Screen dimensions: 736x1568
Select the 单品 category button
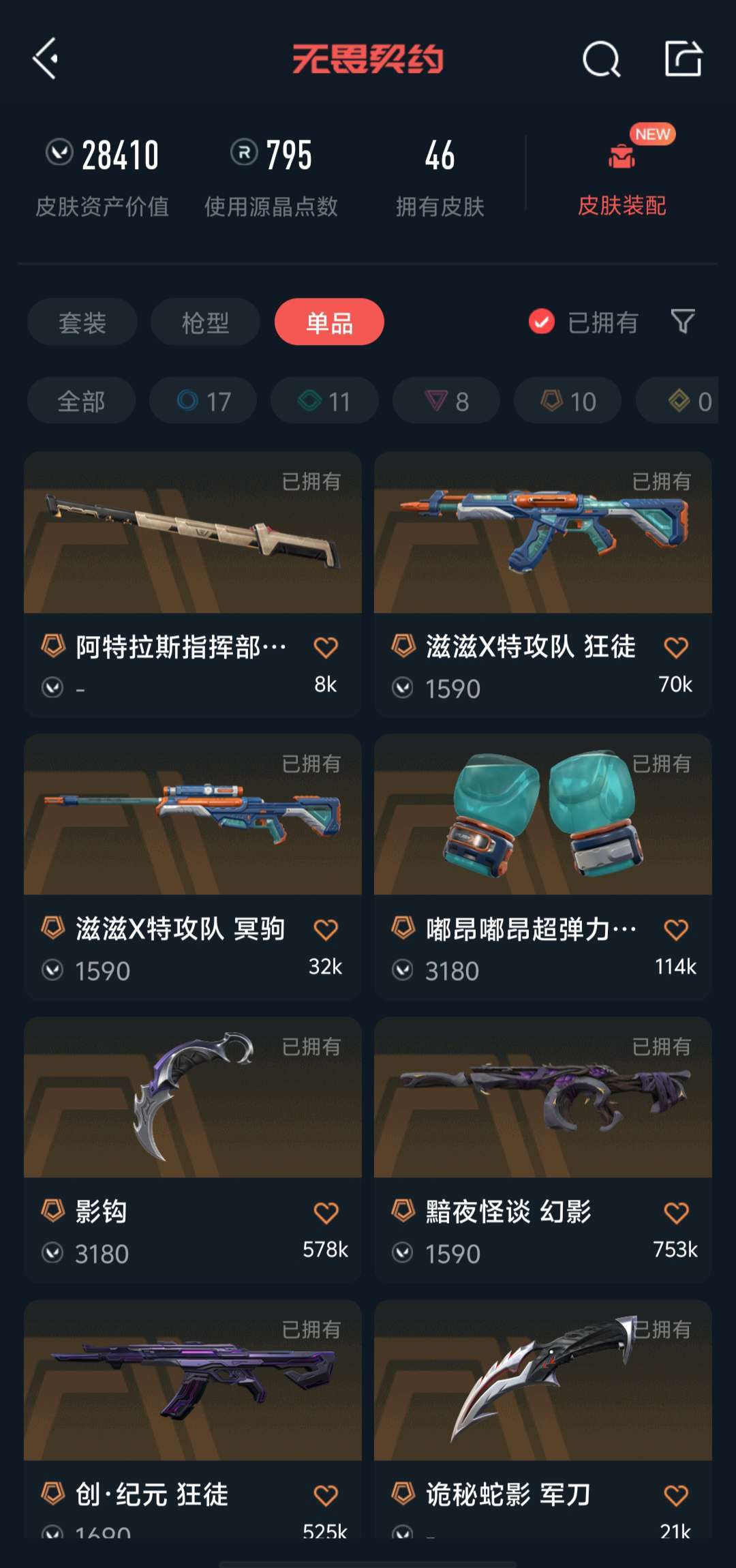pos(328,322)
